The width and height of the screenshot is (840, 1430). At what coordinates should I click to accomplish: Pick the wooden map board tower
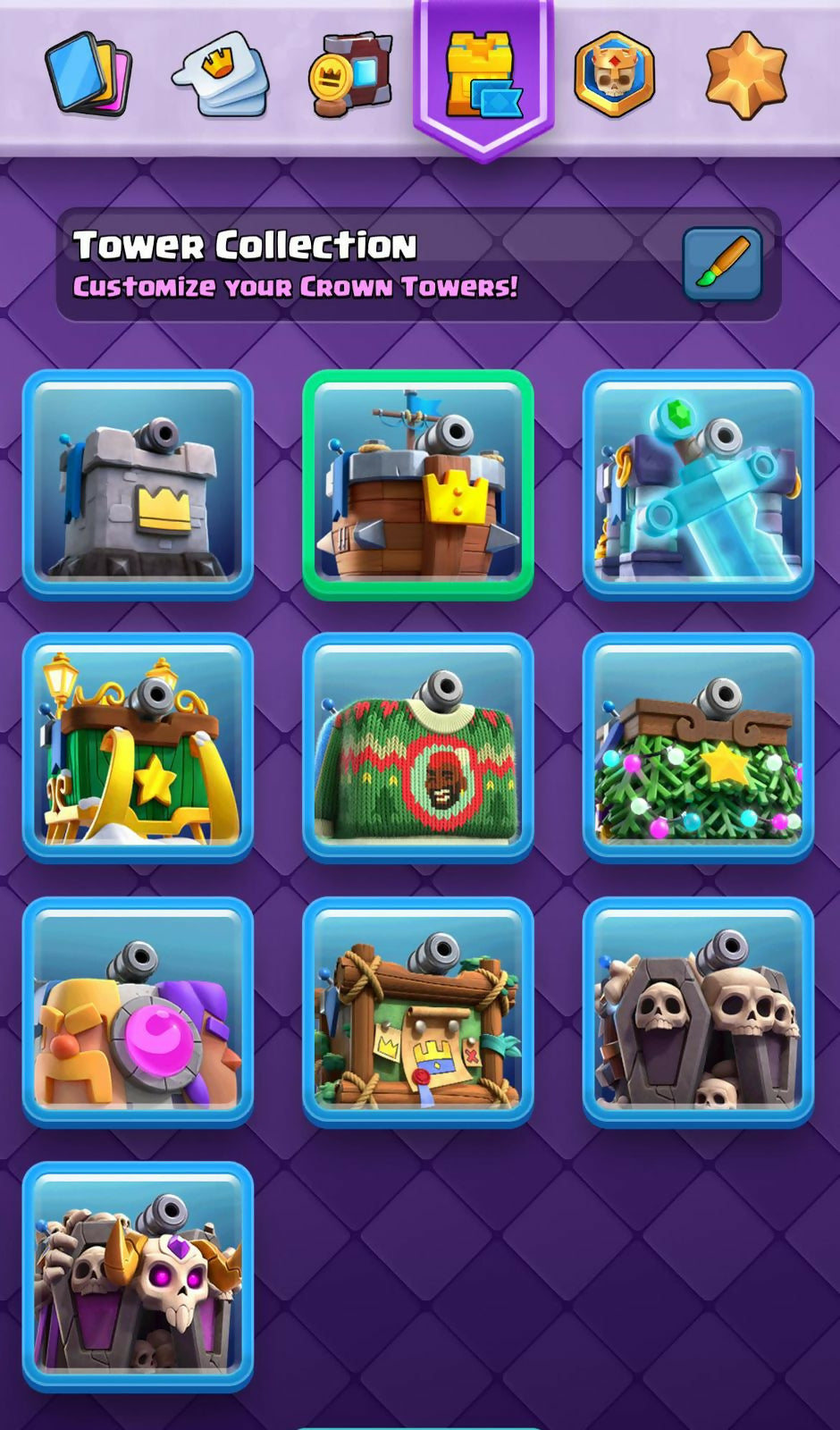point(418,1011)
